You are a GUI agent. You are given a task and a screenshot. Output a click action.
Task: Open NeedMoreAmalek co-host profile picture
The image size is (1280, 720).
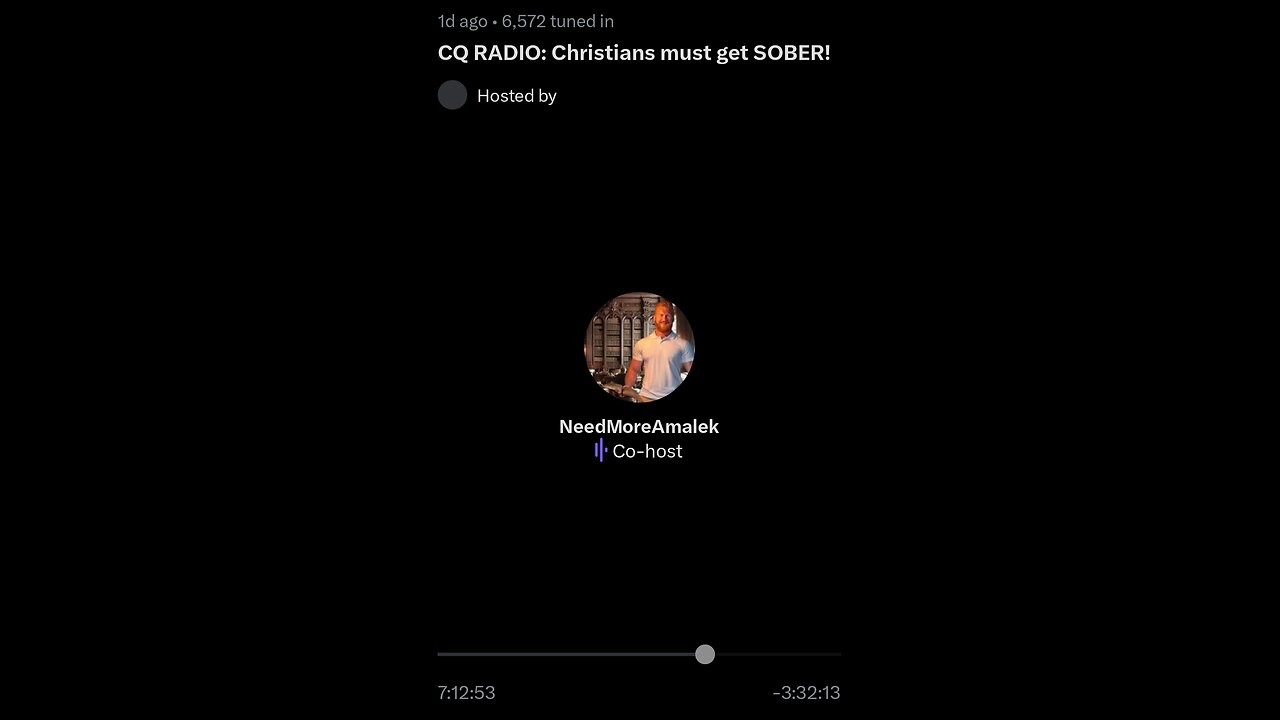pos(639,347)
